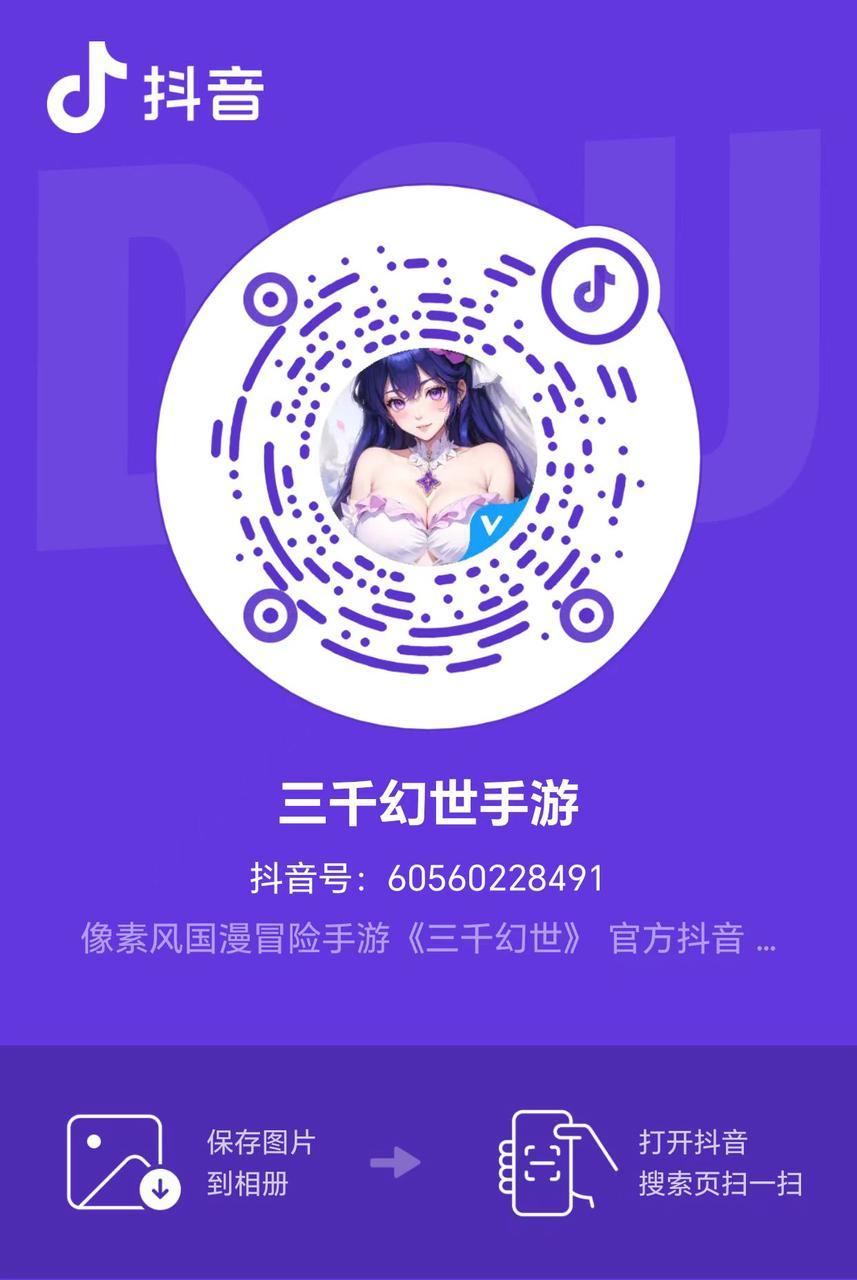Click the gray arrow between the icons

(x=393, y=1163)
